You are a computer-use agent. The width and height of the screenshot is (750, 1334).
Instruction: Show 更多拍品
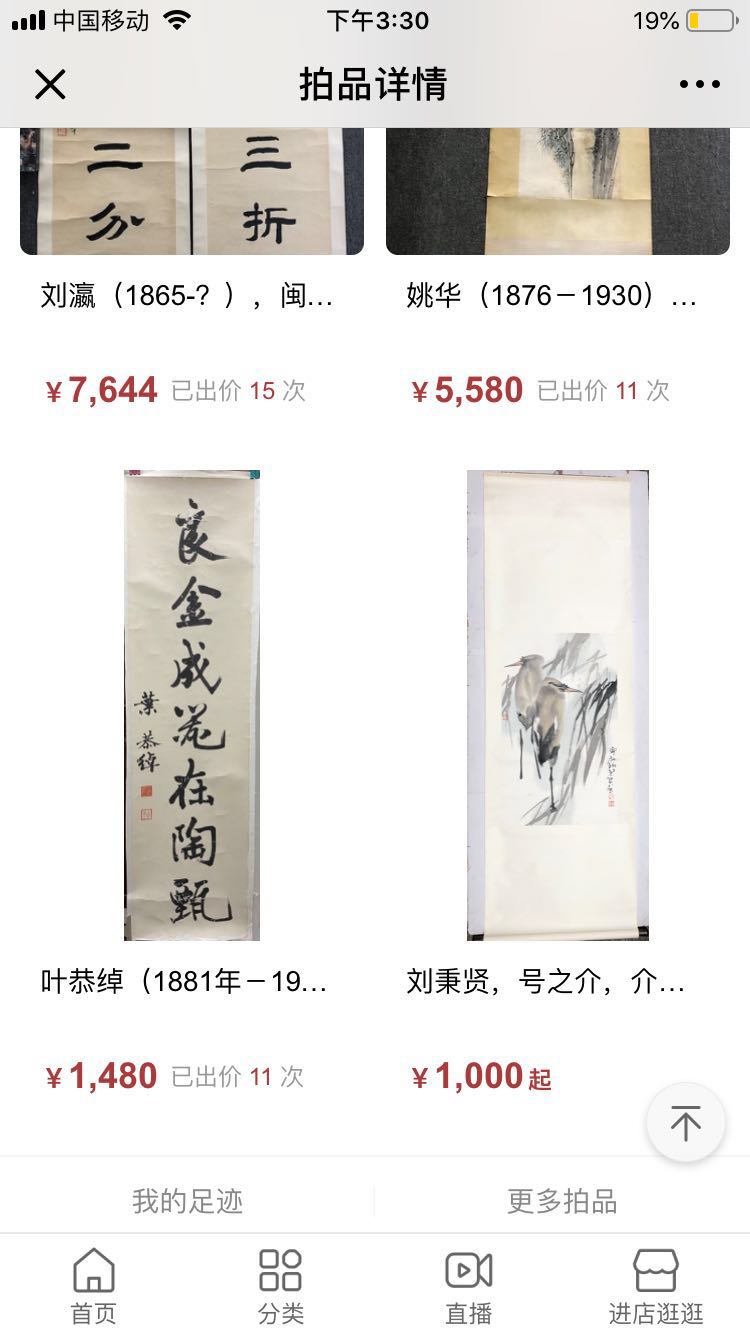[x=562, y=1201]
